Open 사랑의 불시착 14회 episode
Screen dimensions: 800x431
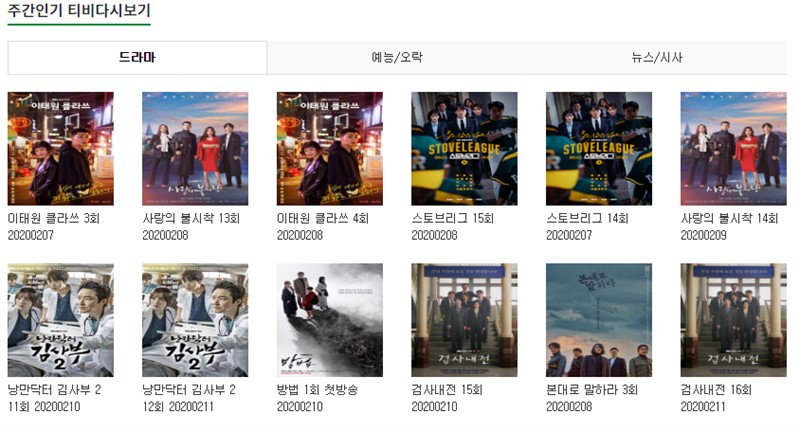[733, 149]
